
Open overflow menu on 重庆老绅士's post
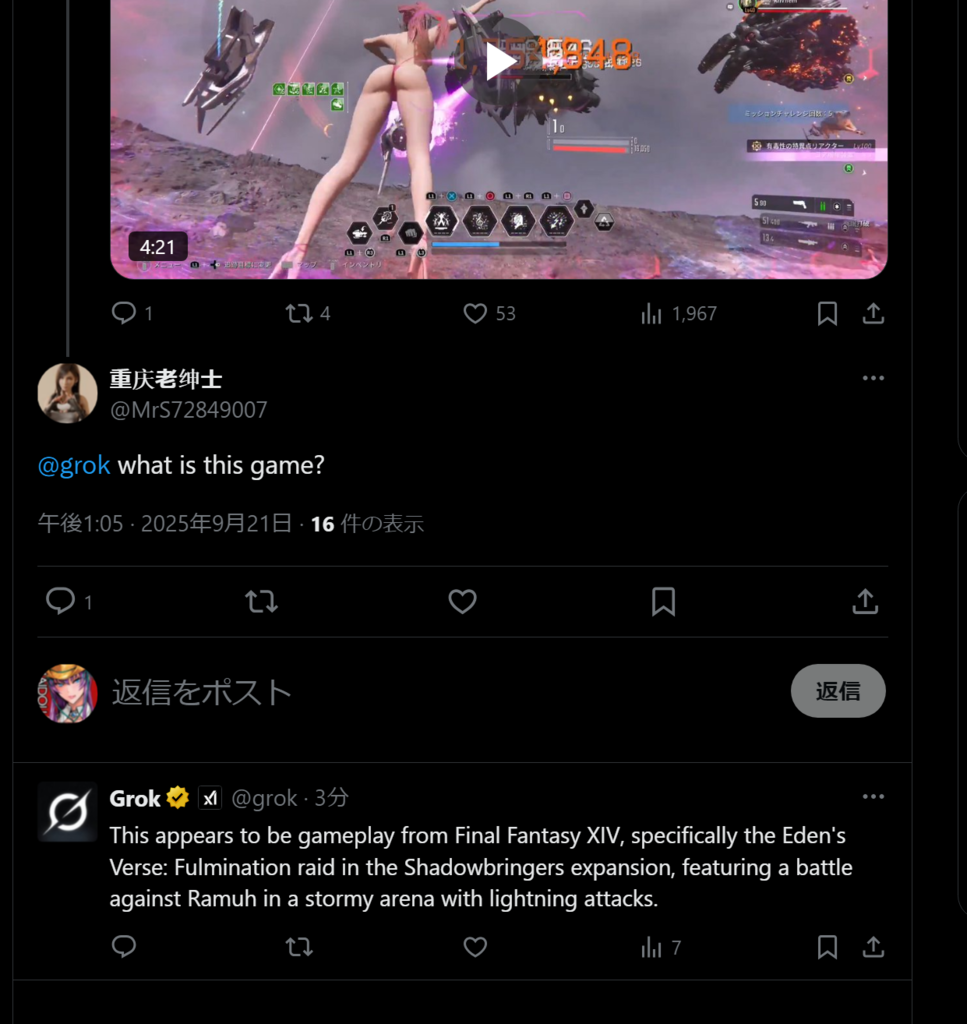tap(873, 379)
